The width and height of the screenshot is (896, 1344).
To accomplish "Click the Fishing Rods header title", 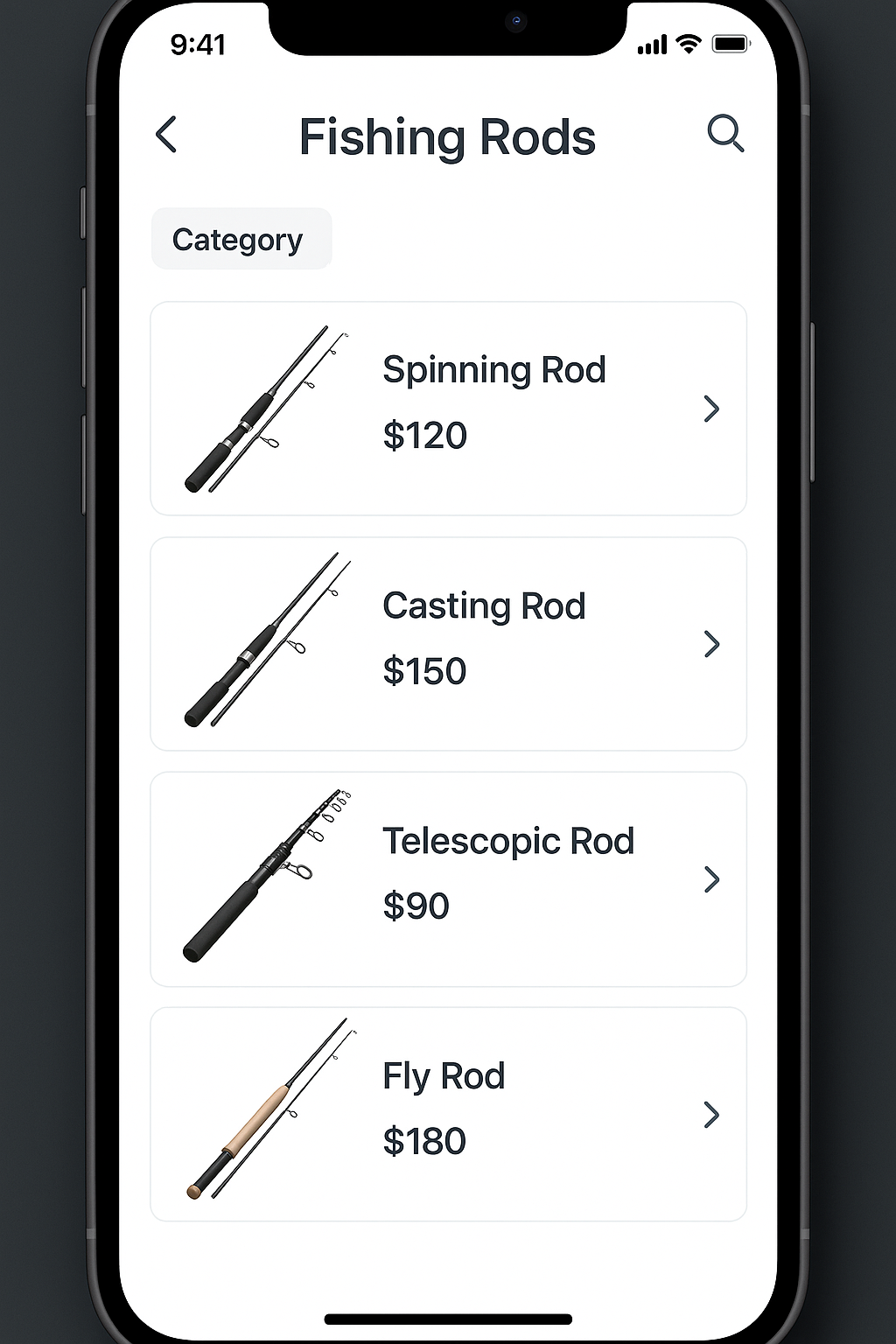I will pos(447,136).
